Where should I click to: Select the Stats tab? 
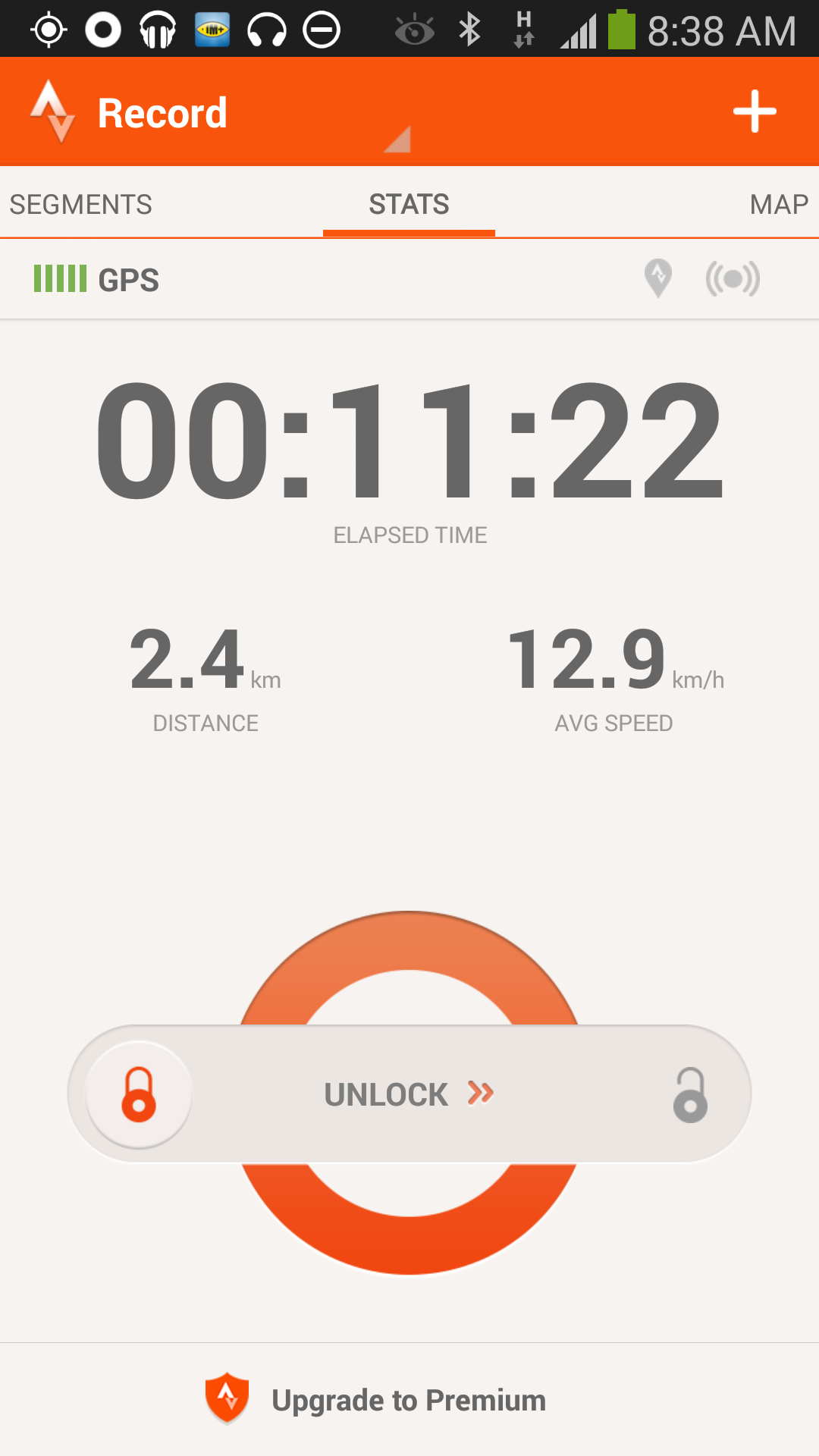click(x=409, y=204)
